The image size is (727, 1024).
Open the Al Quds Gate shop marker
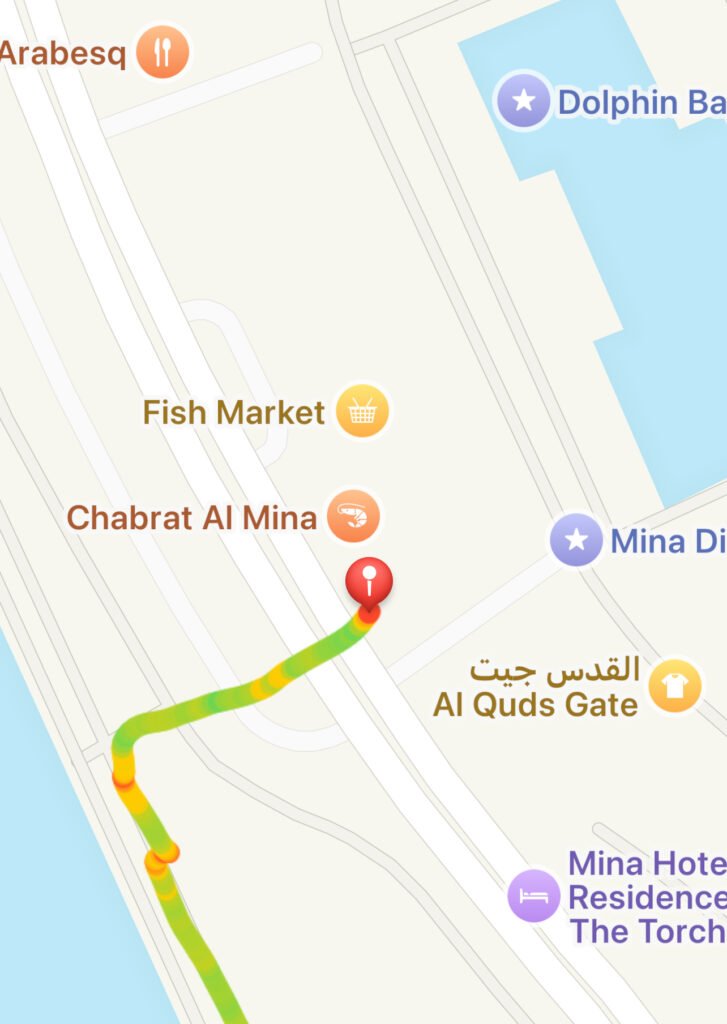coord(675,686)
